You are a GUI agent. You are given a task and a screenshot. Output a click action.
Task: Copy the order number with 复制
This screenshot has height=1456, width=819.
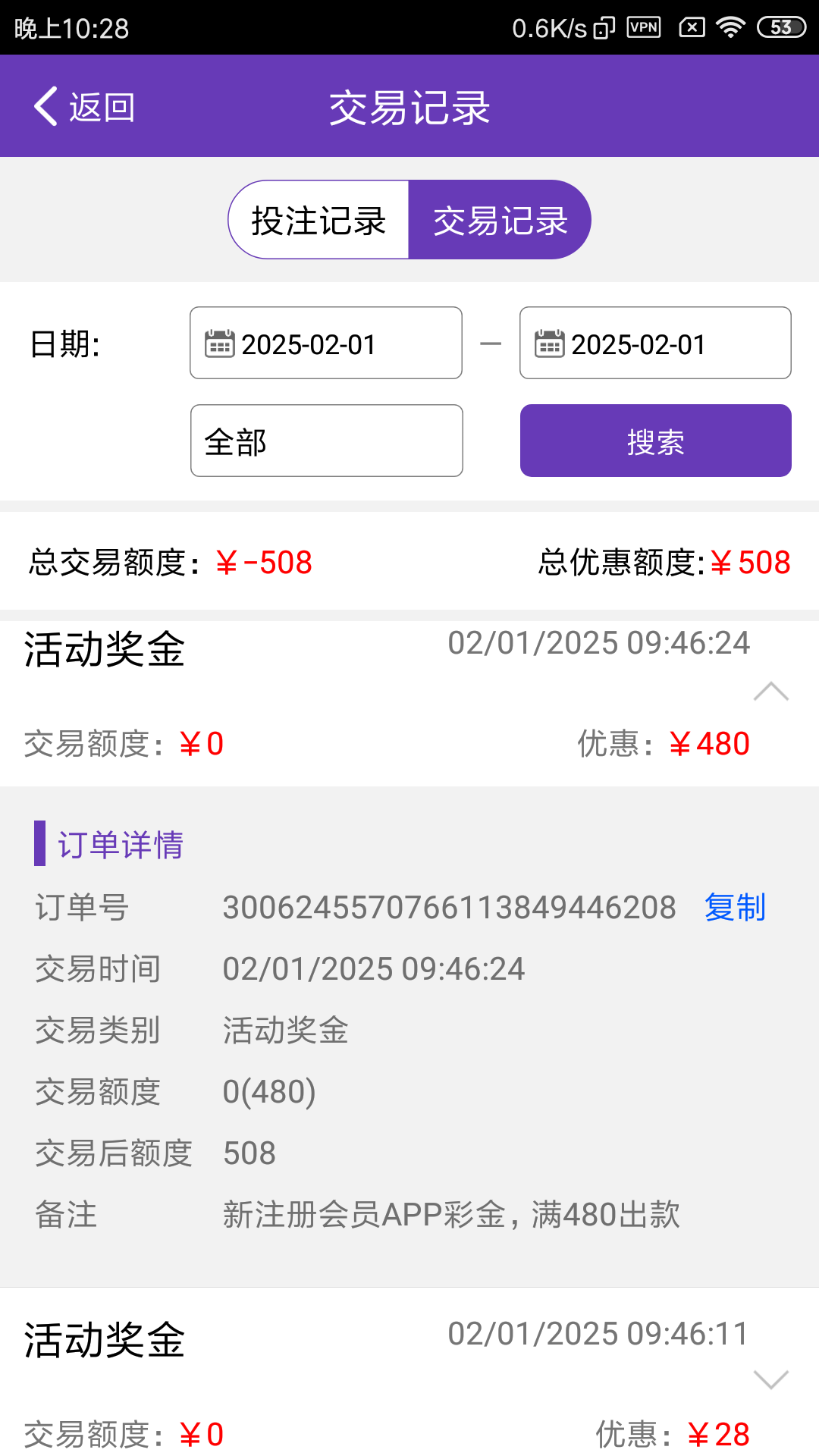click(x=734, y=908)
